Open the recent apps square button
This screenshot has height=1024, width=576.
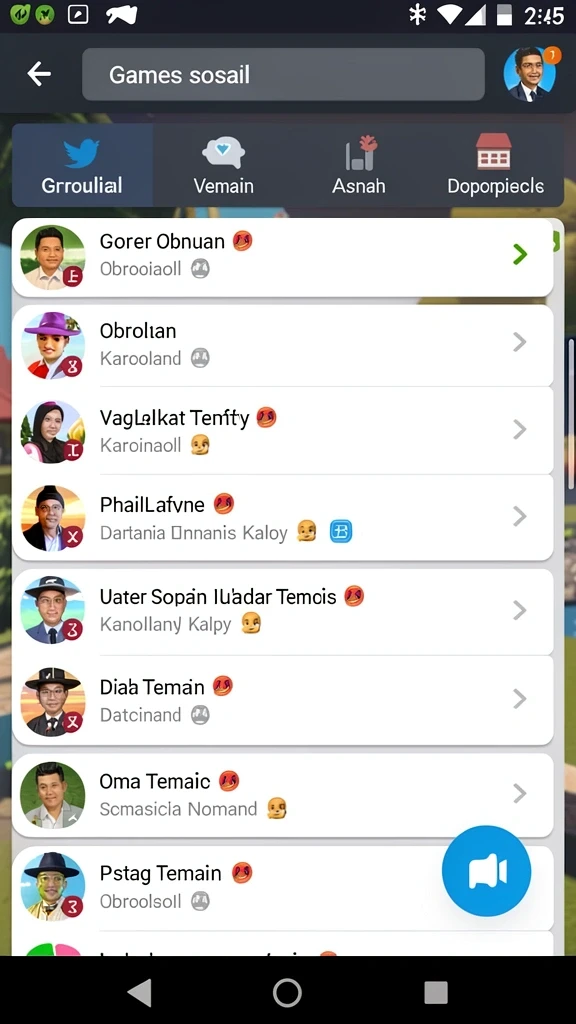tap(436, 993)
